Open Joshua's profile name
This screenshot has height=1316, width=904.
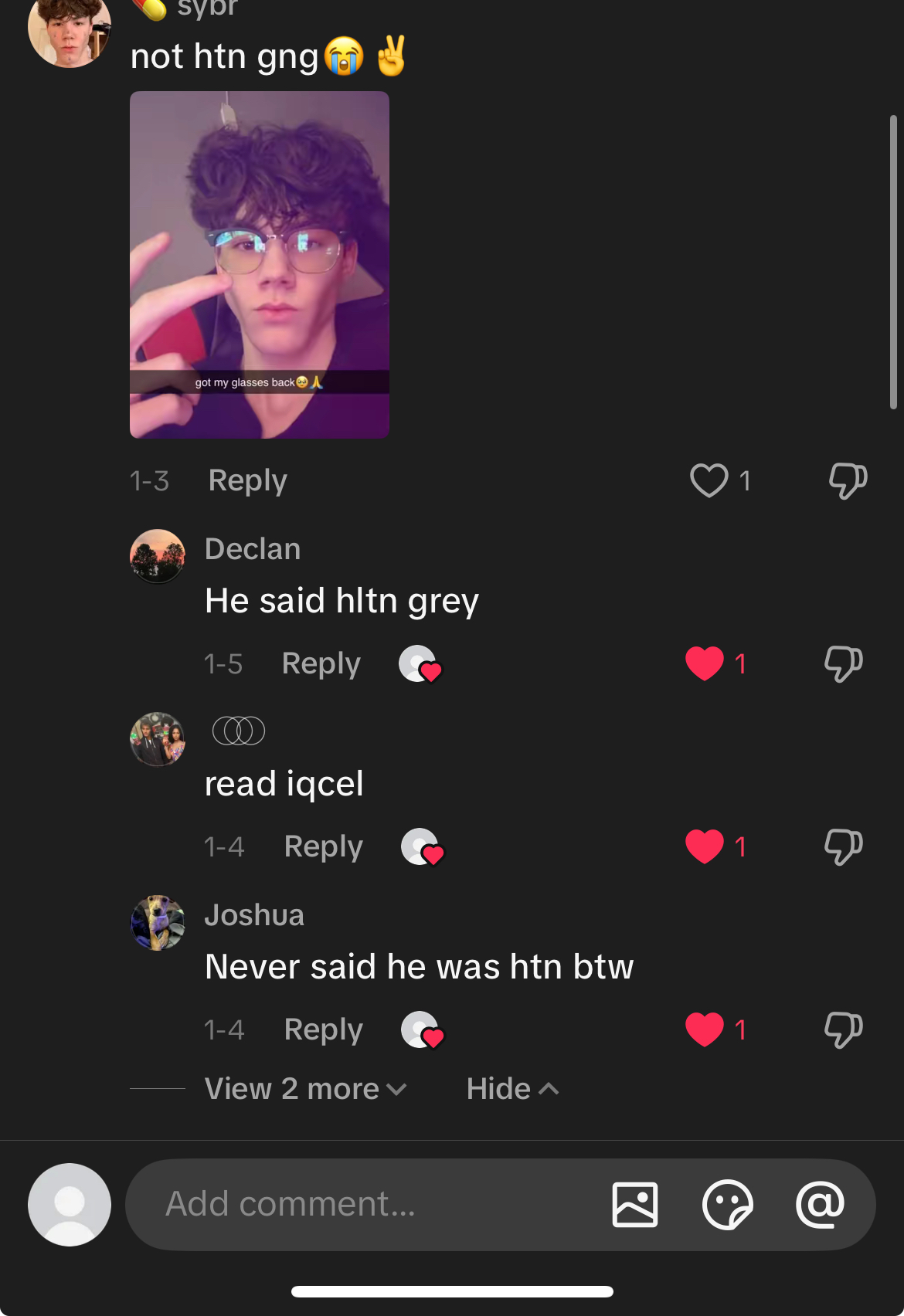coord(254,915)
